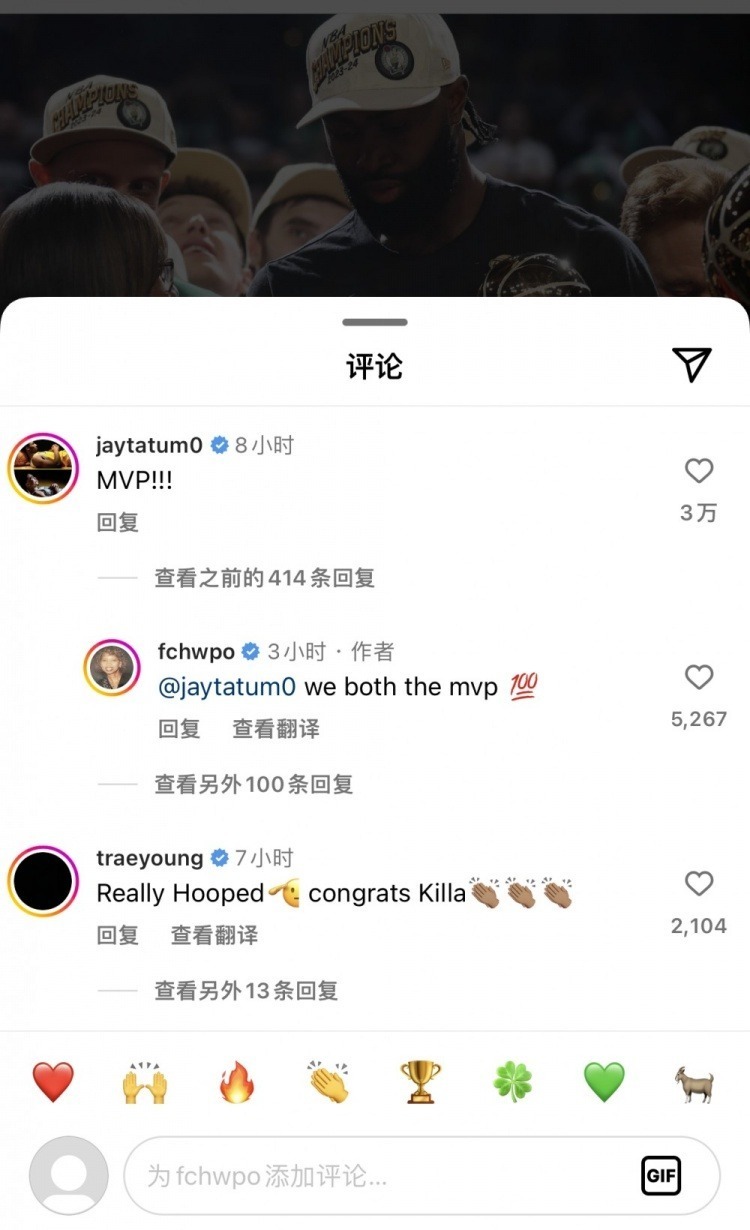
Task: Translate fchwpo's reply via 查看翻译
Action: pos(275,729)
